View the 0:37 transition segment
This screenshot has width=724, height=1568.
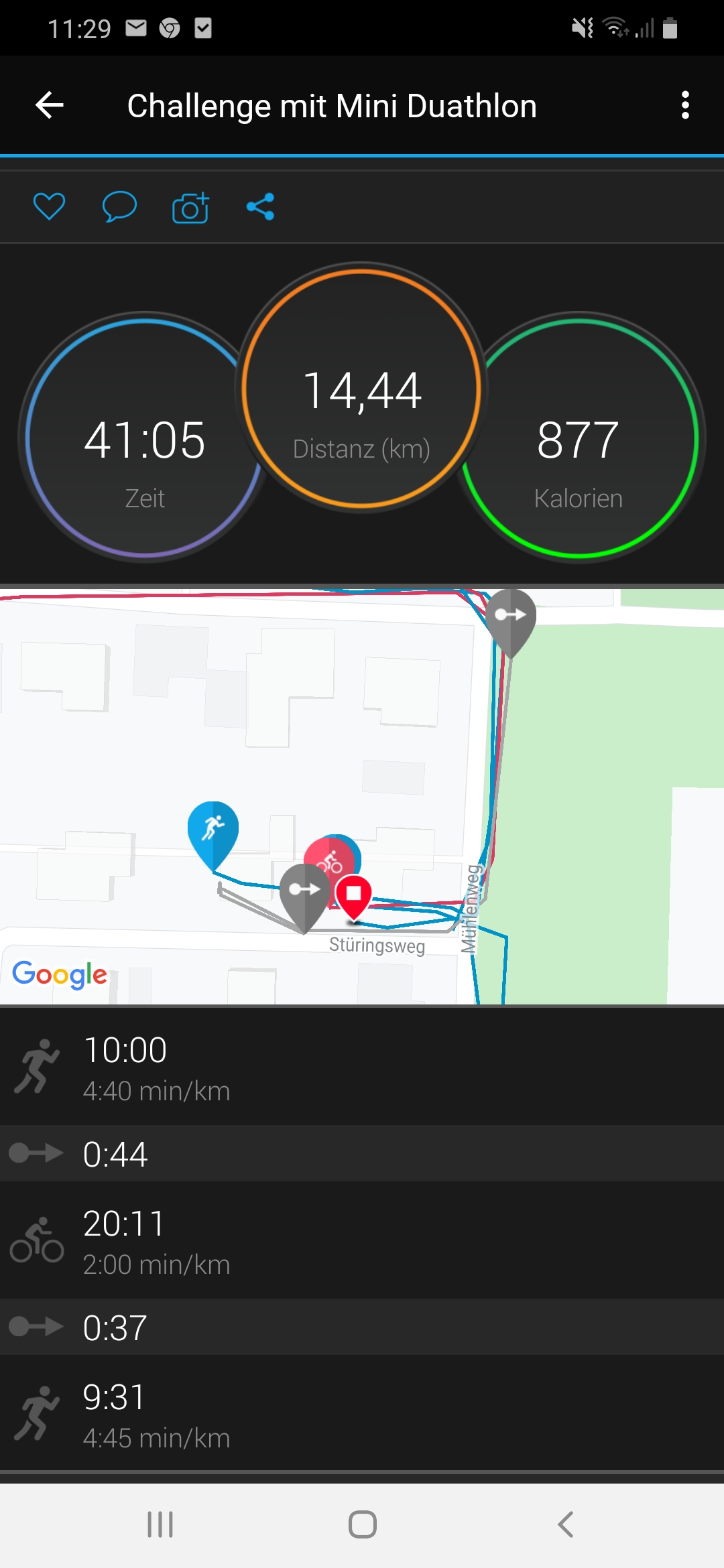click(x=362, y=1327)
